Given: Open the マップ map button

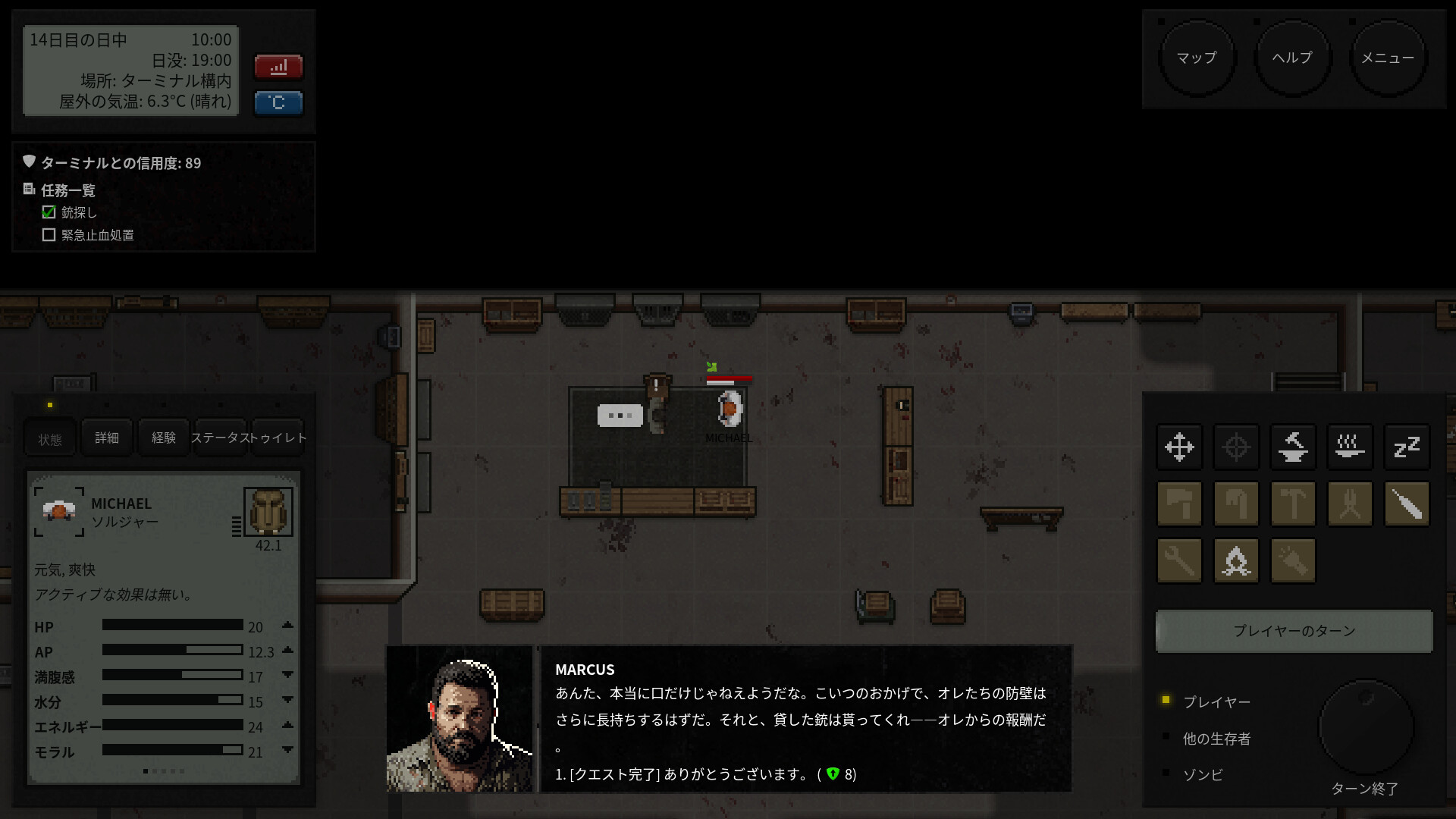Looking at the screenshot, I should point(1197,58).
